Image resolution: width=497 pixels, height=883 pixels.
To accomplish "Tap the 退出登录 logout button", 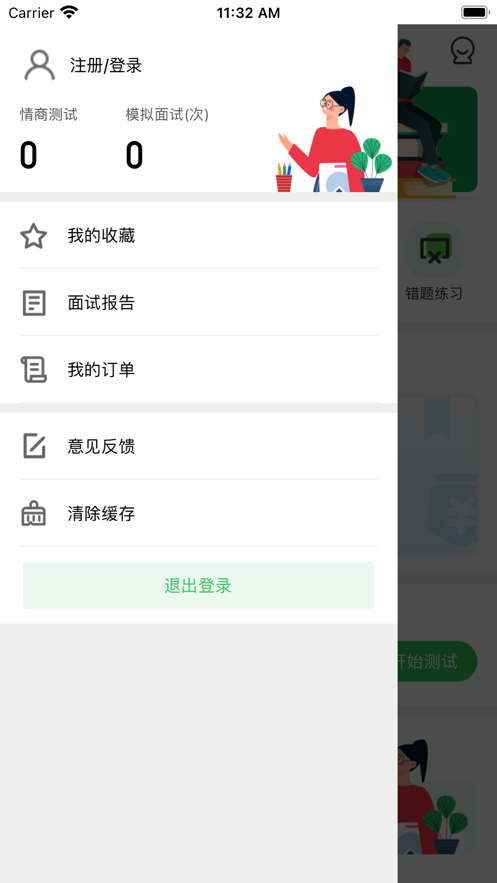I will coord(199,585).
